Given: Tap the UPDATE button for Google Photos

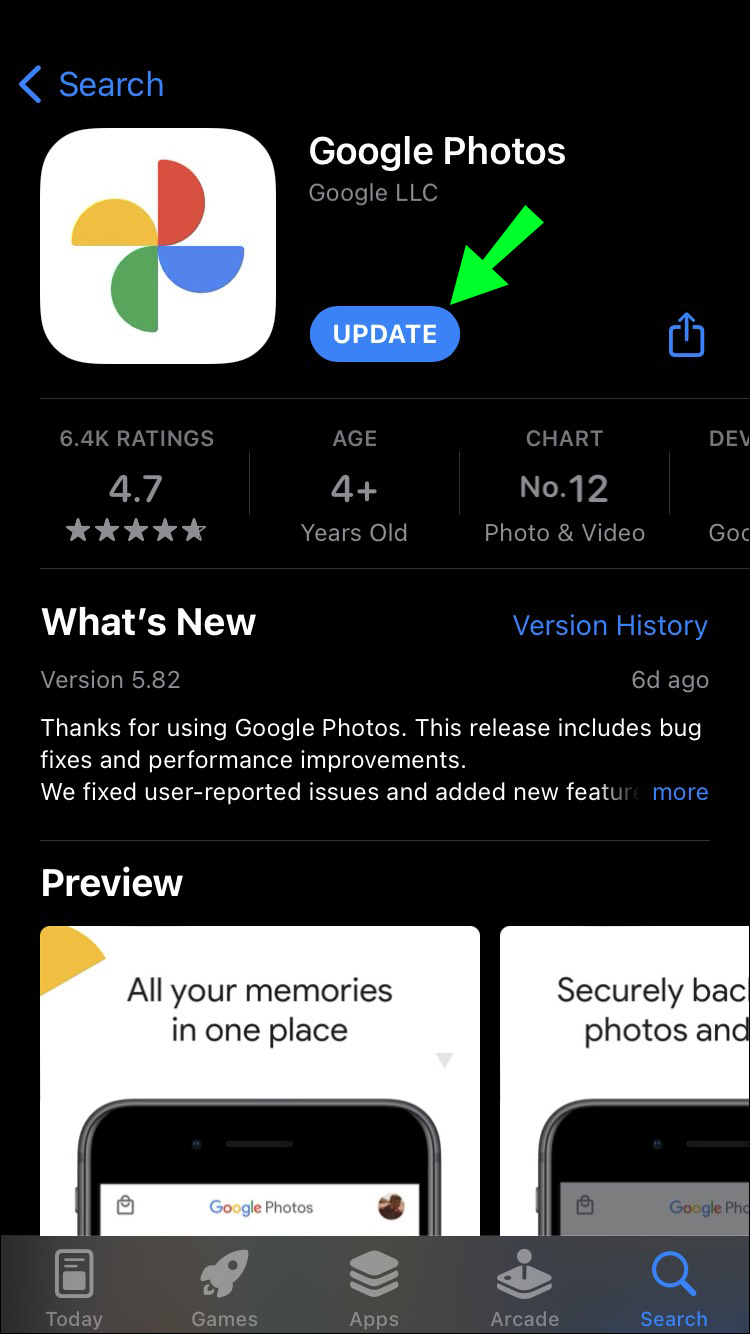Looking at the screenshot, I should (385, 334).
